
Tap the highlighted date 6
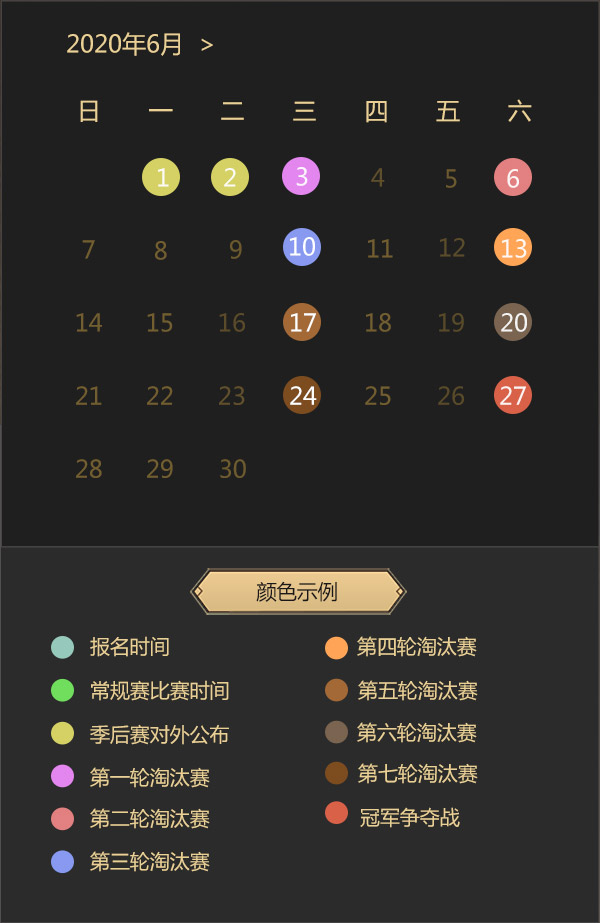click(513, 177)
